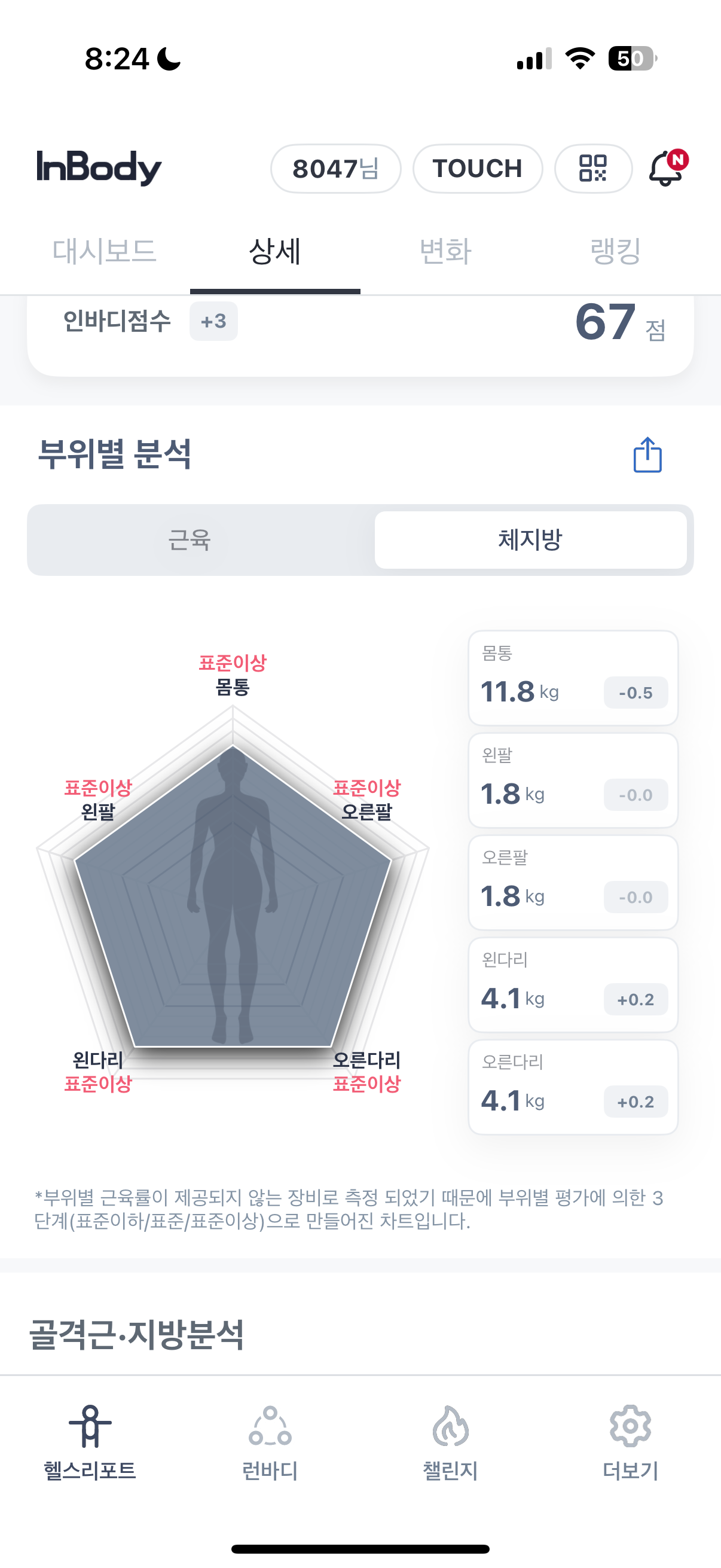This screenshot has width=721, height=1568.
Task: Switch to the 랭킹 tab
Action: coord(615,251)
